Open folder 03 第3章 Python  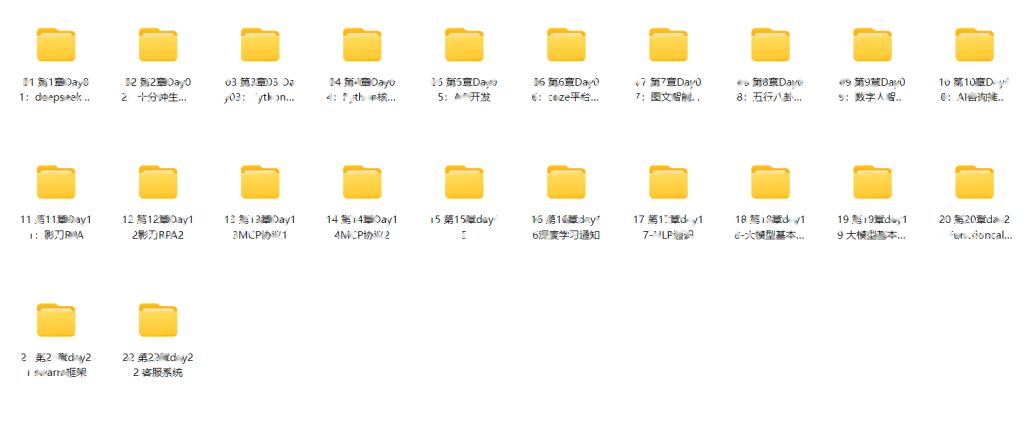click(260, 46)
